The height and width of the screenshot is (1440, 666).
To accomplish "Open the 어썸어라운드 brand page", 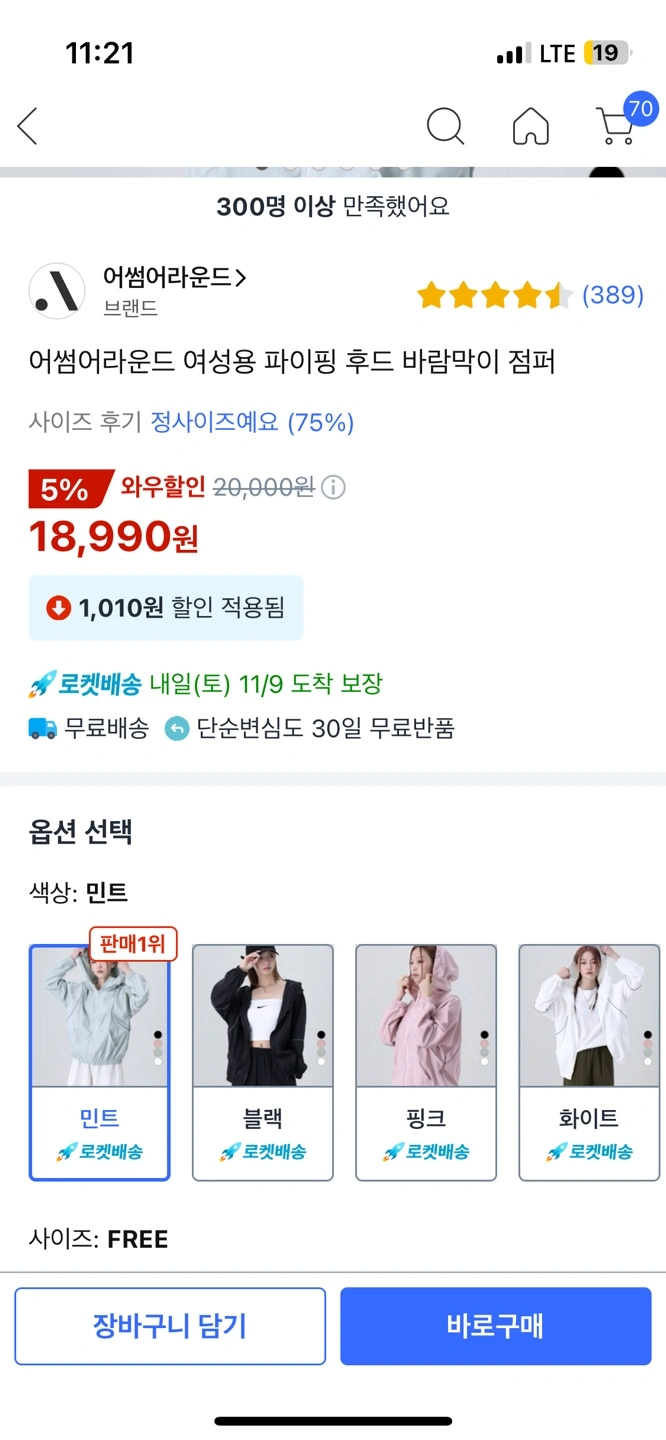I will [x=174, y=277].
